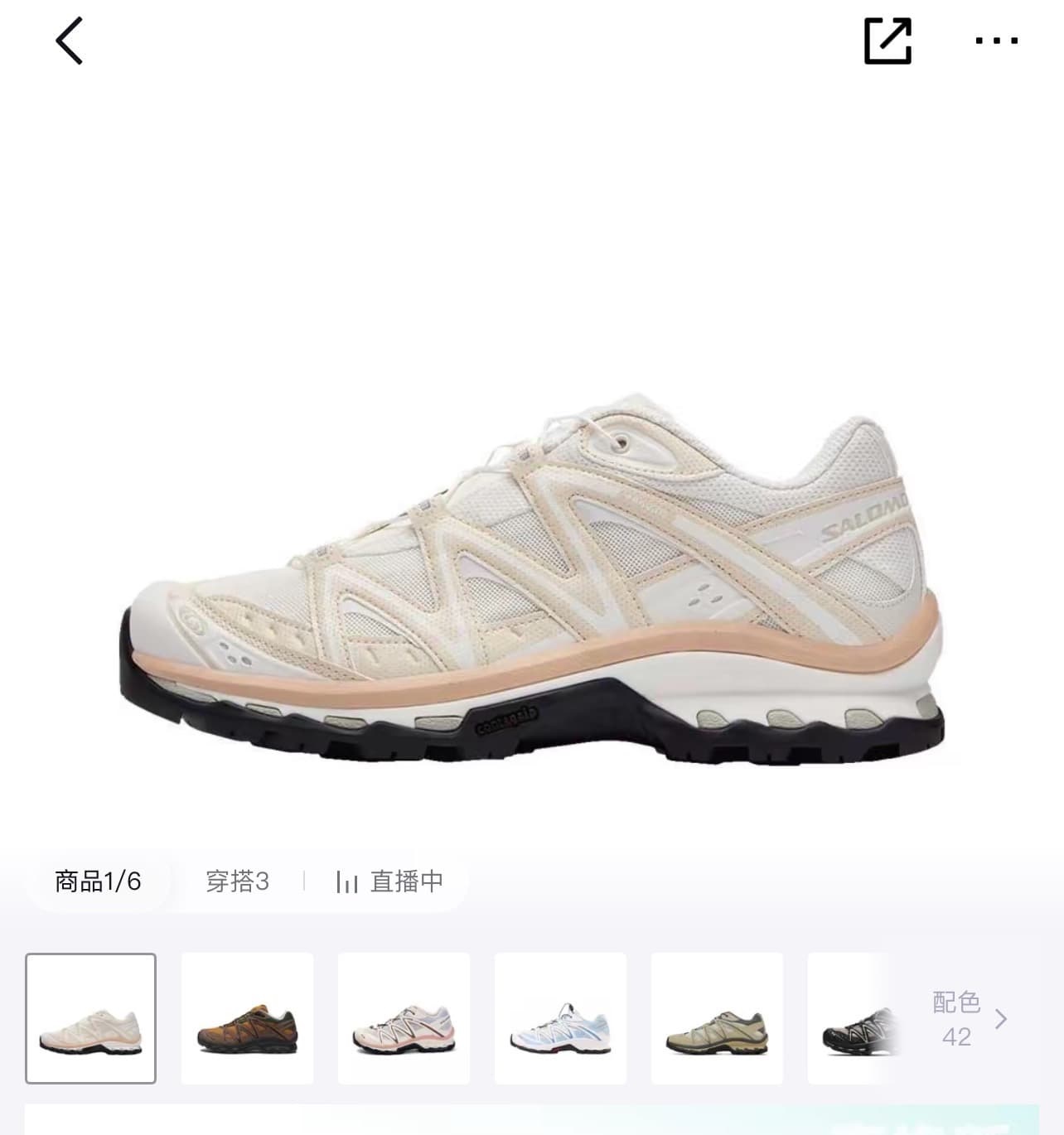
Task: Share this product
Action: pyautogui.click(x=887, y=41)
